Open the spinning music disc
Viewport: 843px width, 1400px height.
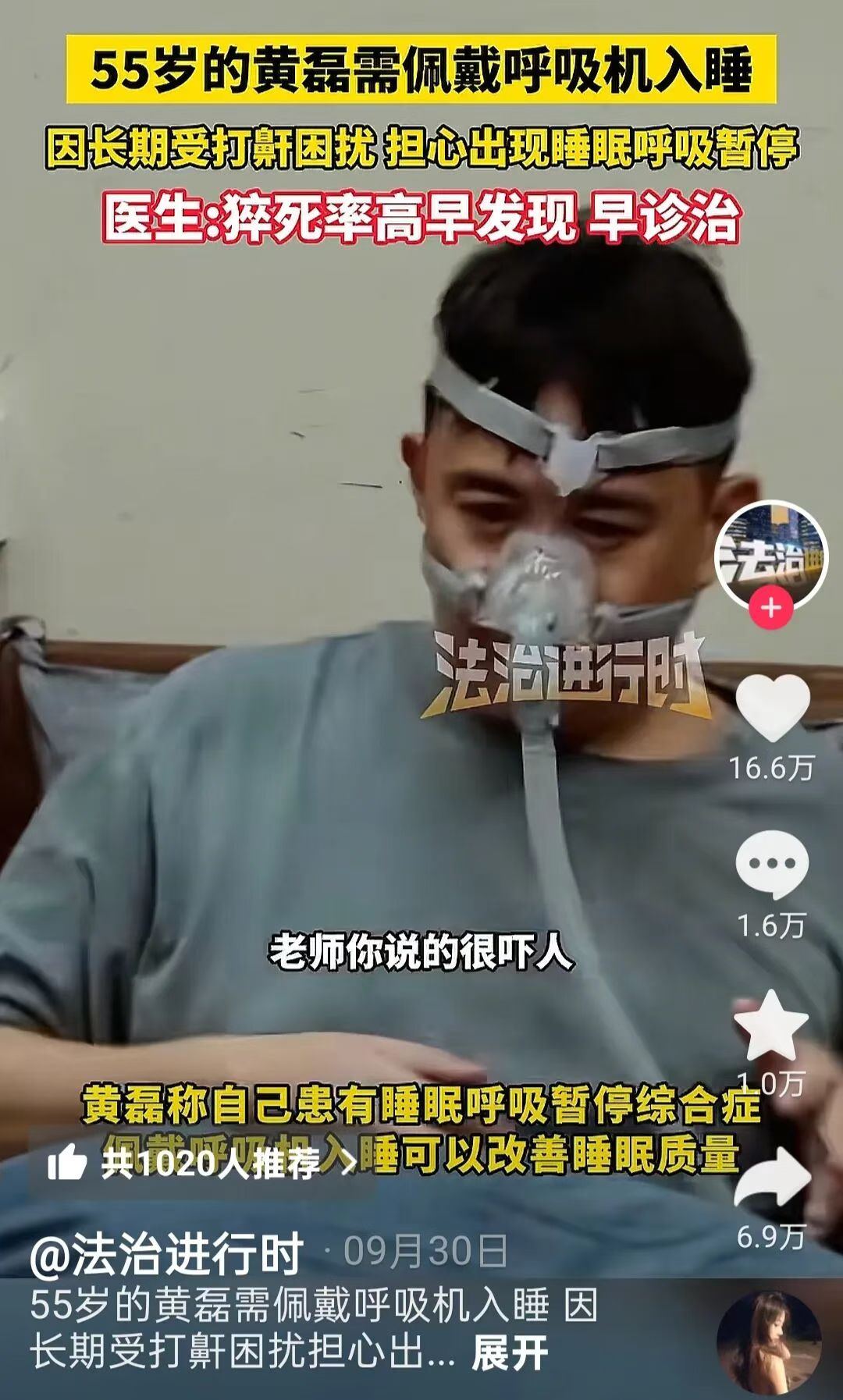(769, 1341)
